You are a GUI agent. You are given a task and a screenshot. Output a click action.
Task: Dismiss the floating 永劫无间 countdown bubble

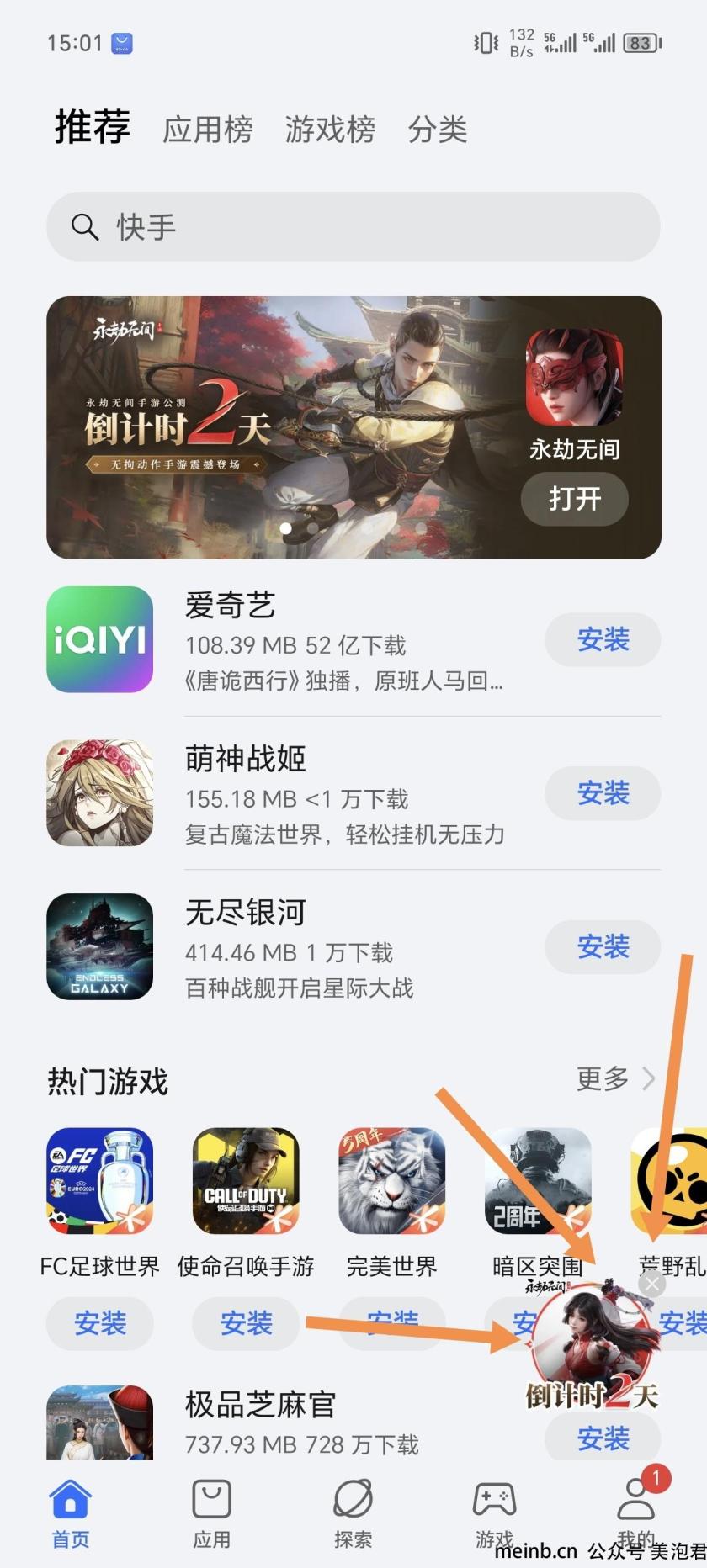pyautogui.click(x=652, y=1285)
